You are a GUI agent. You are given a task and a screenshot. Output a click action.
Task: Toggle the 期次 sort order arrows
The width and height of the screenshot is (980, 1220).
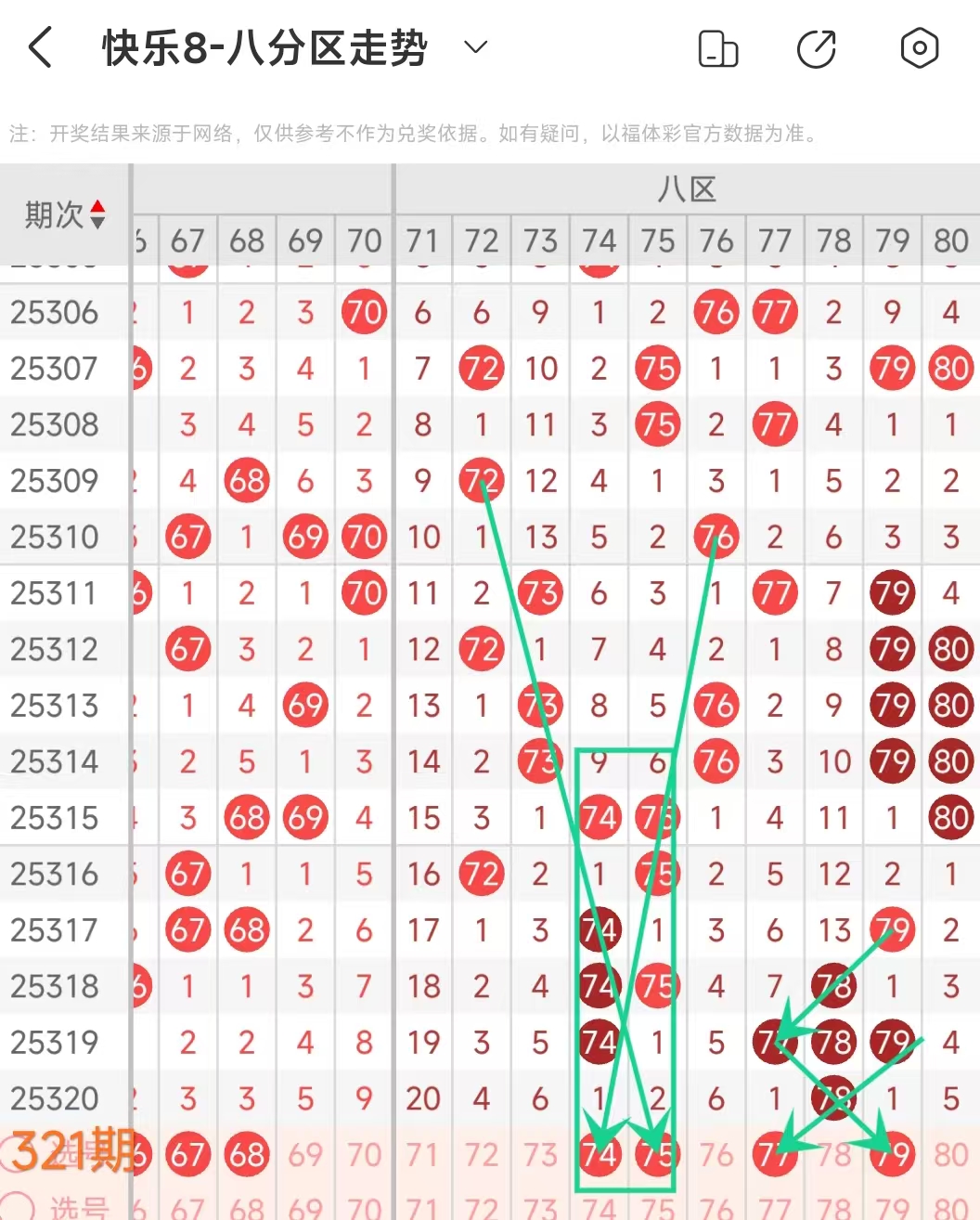pyautogui.click(x=97, y=214)
